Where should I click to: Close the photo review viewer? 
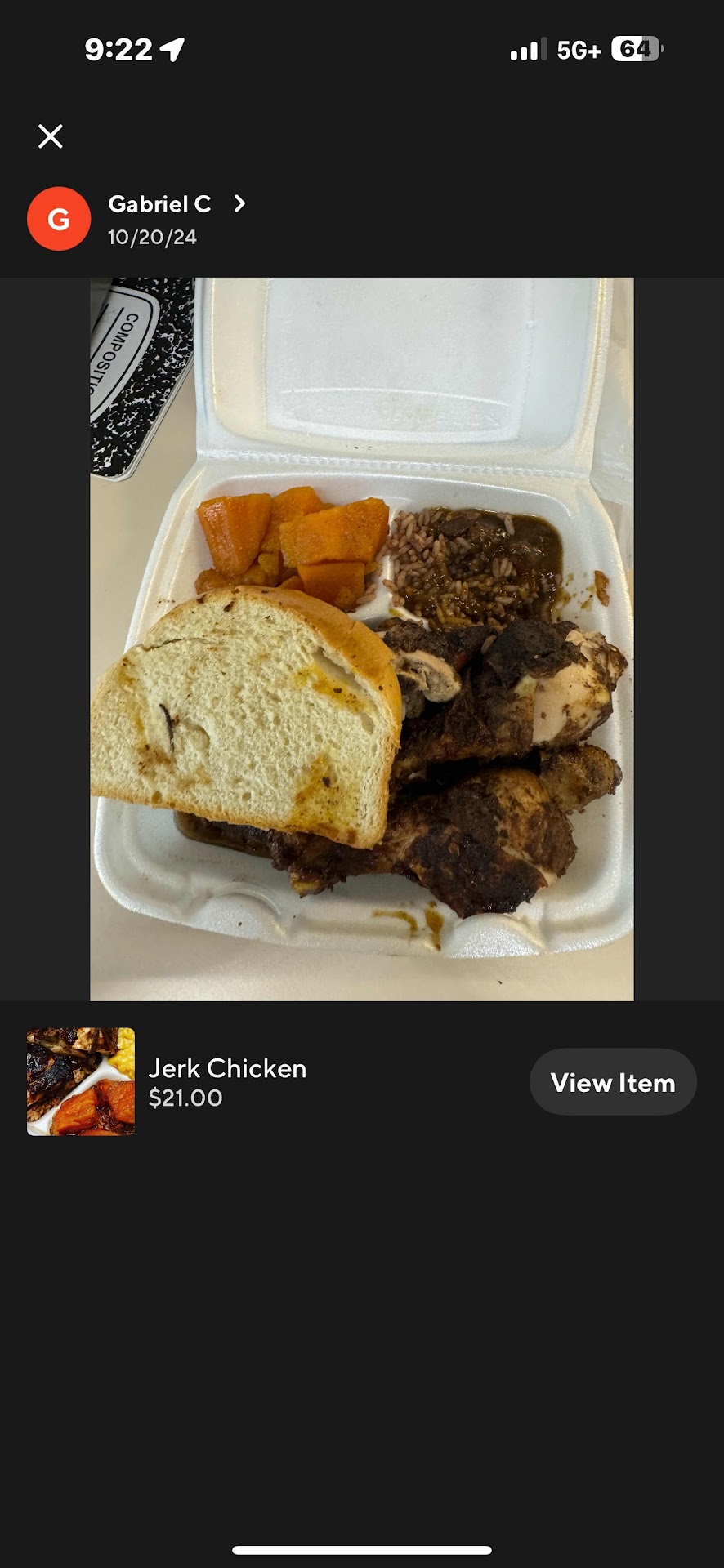pyautogui.click(x=51, y=136)
